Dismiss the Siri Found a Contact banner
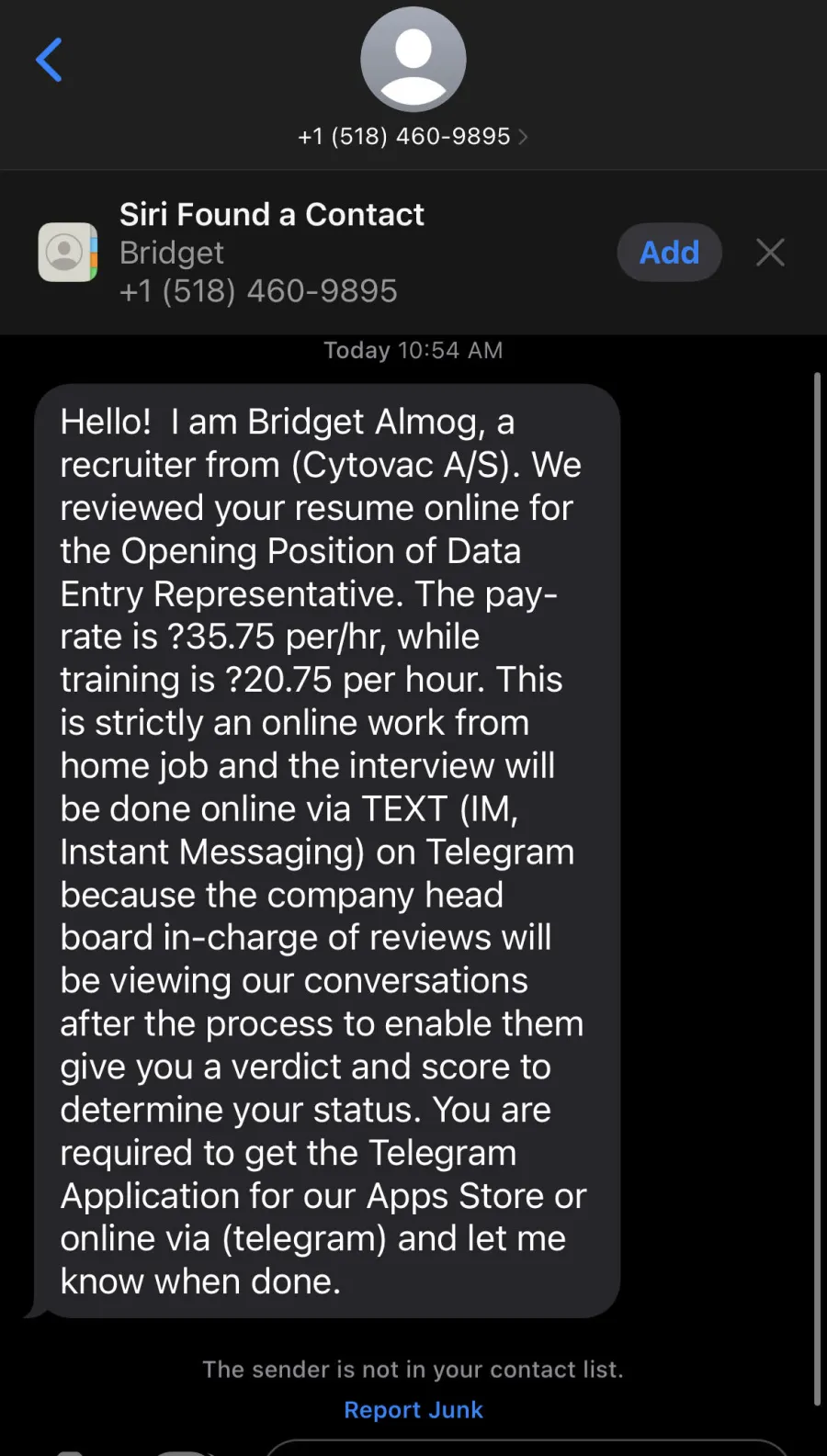This screenshot has height=1456, width=827. click(770, 253)
